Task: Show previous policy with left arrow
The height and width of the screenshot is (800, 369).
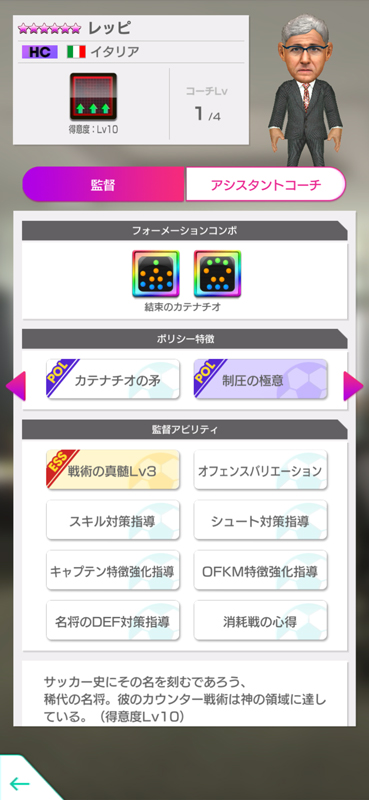Action: click(x=15, y=386)
